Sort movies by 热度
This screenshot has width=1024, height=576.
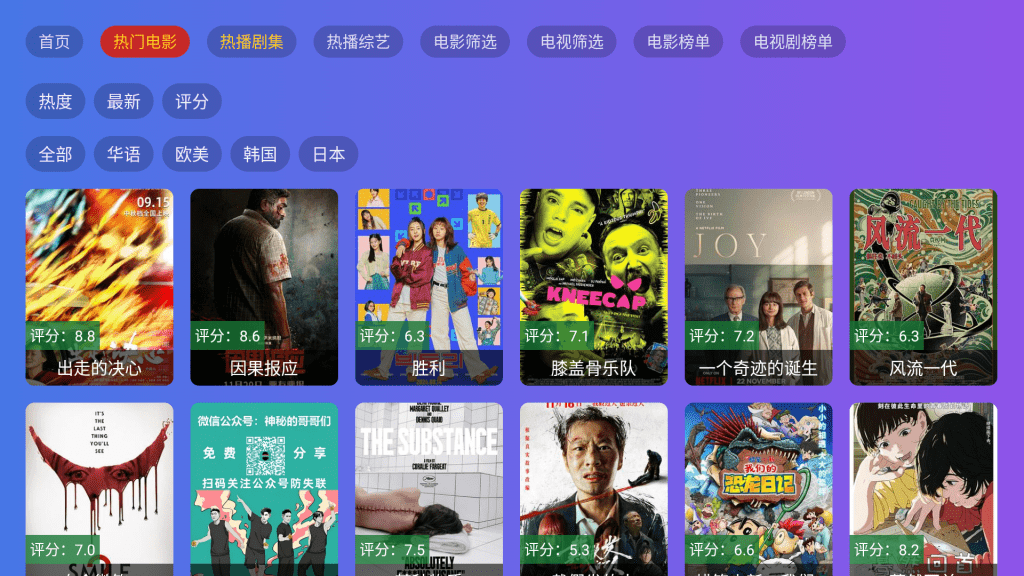click(55, 101)
